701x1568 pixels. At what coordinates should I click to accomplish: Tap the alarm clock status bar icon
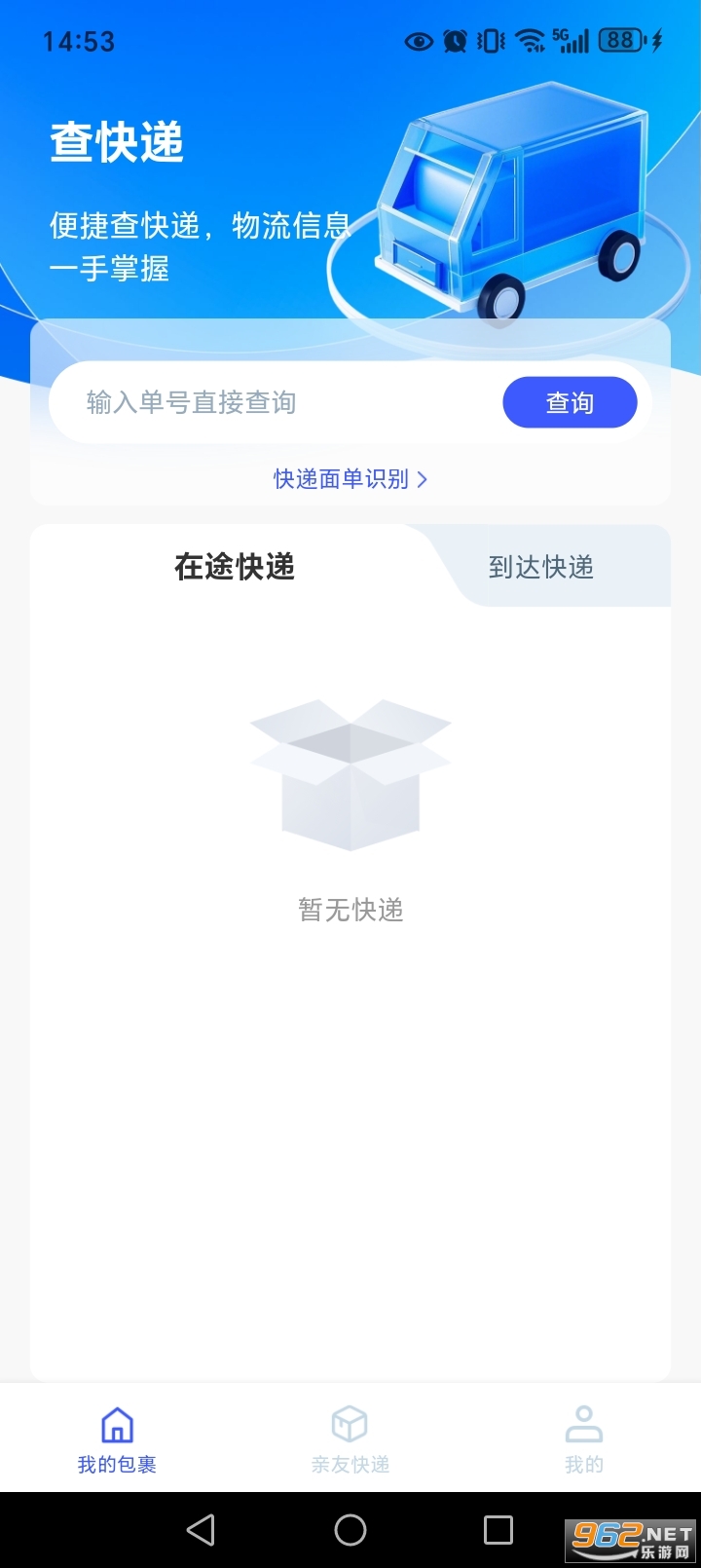(454, 41)
